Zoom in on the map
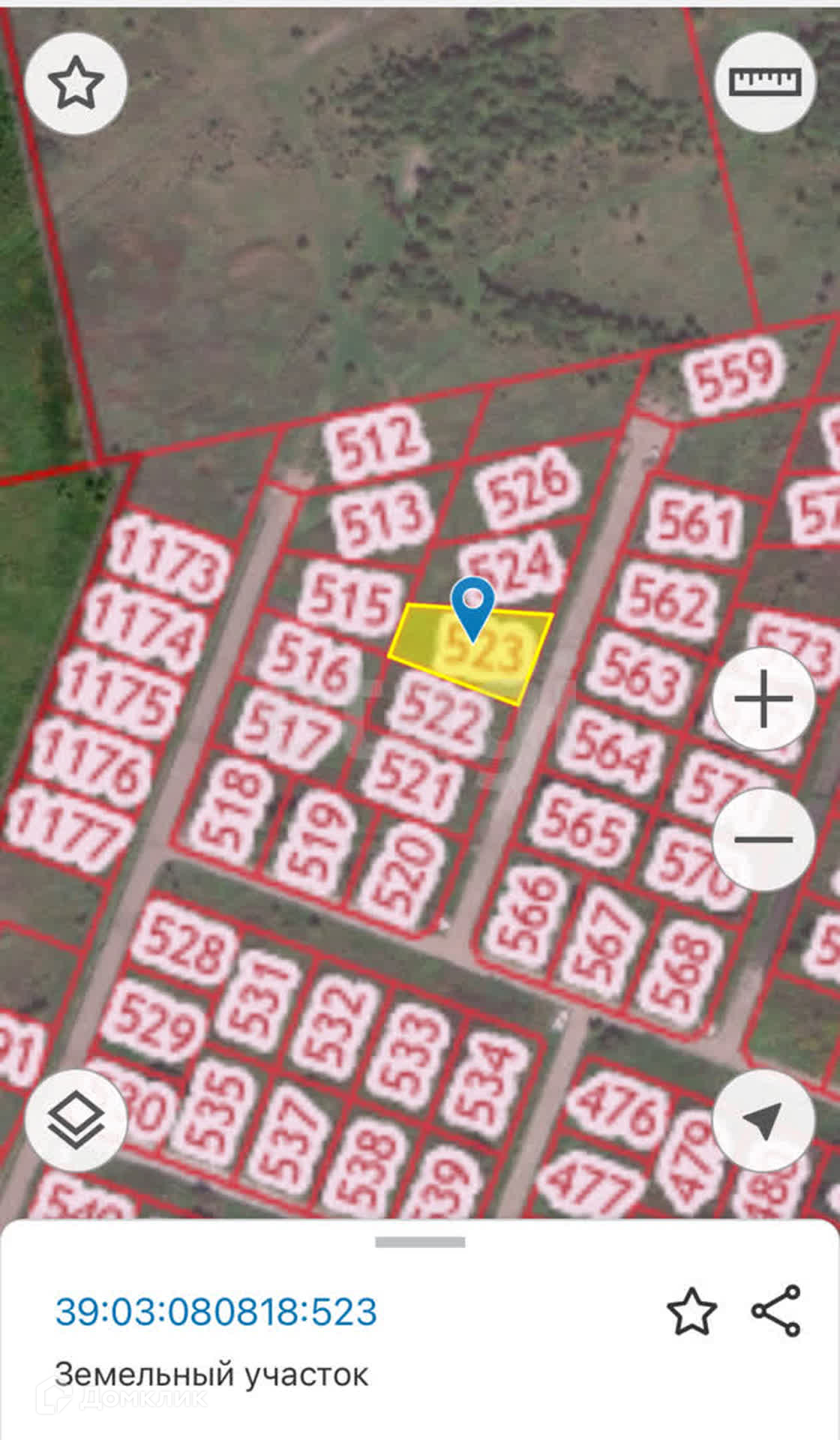Screen dimensions: 840x1440 pyautogui.click(x=763, y=699)
